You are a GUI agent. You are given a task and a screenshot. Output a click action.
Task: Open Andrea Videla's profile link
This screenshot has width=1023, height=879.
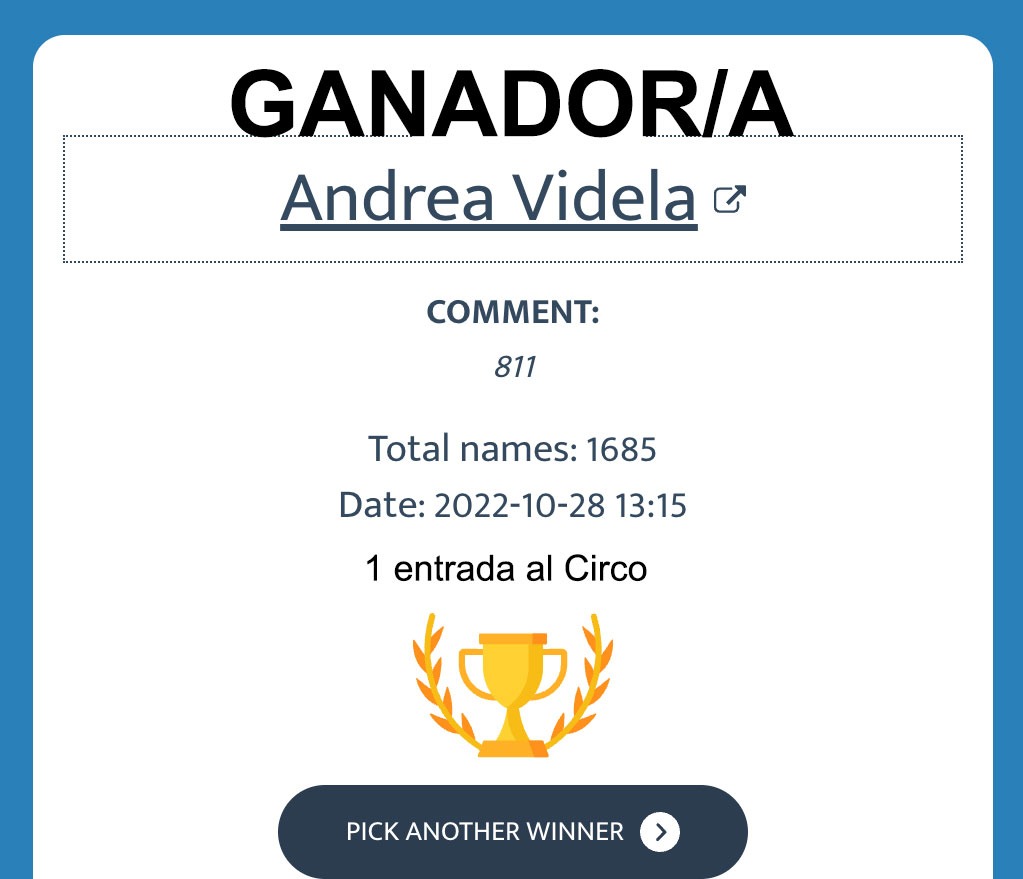(x=488, y=198)
